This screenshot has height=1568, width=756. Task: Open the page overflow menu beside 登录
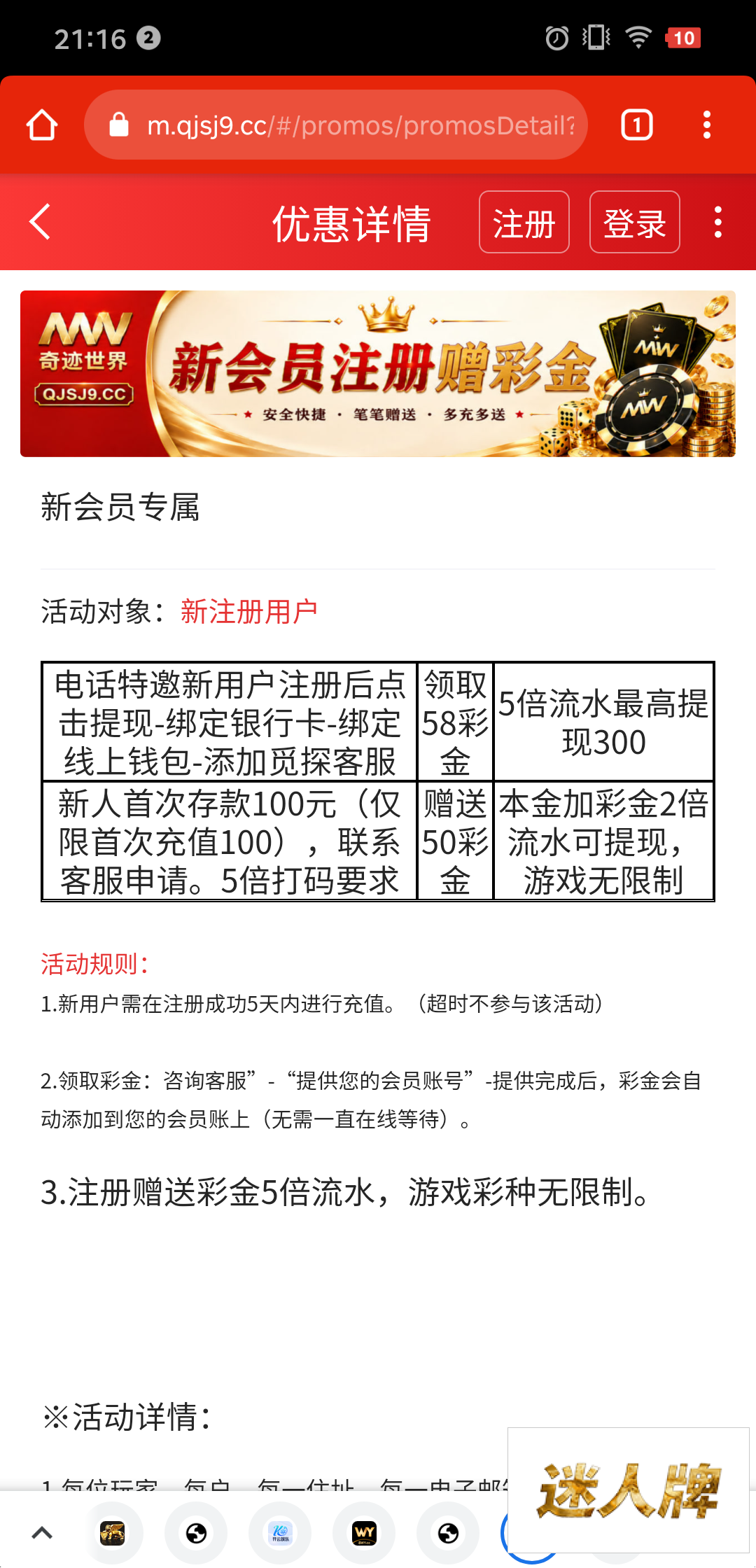[718, 222]
